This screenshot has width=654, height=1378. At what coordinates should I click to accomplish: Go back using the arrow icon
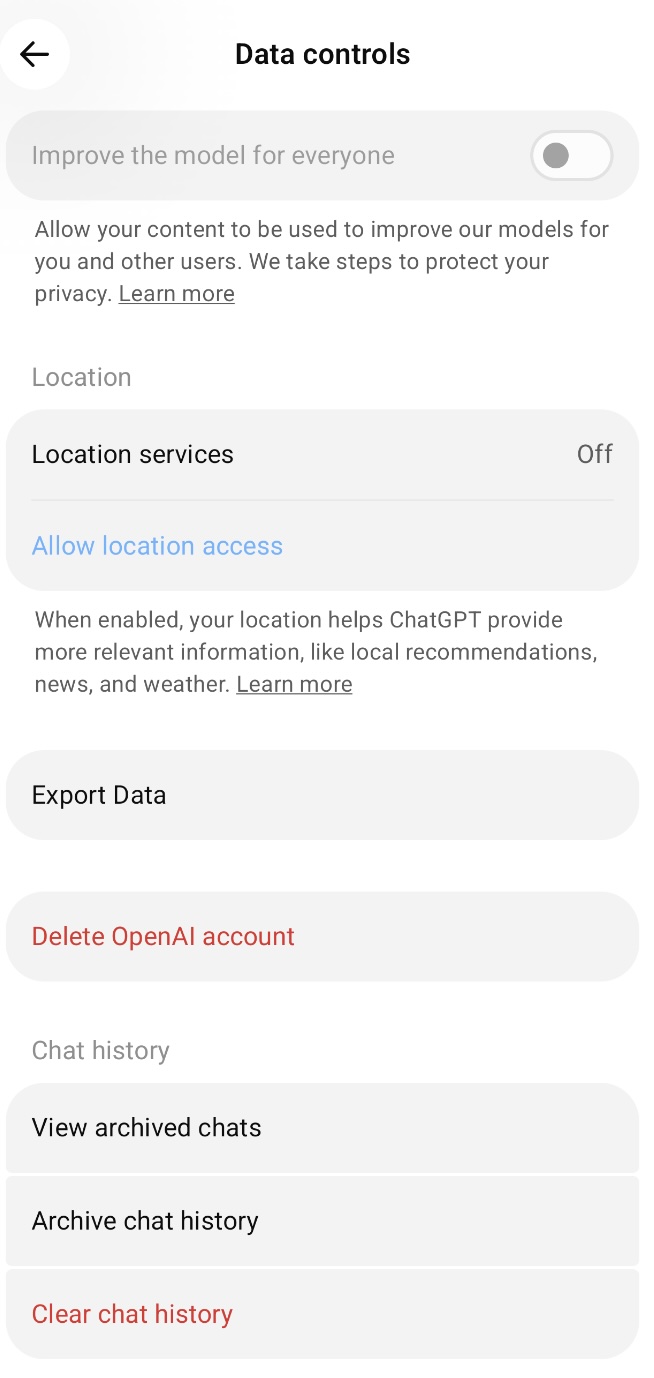click(x=35, y=54)
